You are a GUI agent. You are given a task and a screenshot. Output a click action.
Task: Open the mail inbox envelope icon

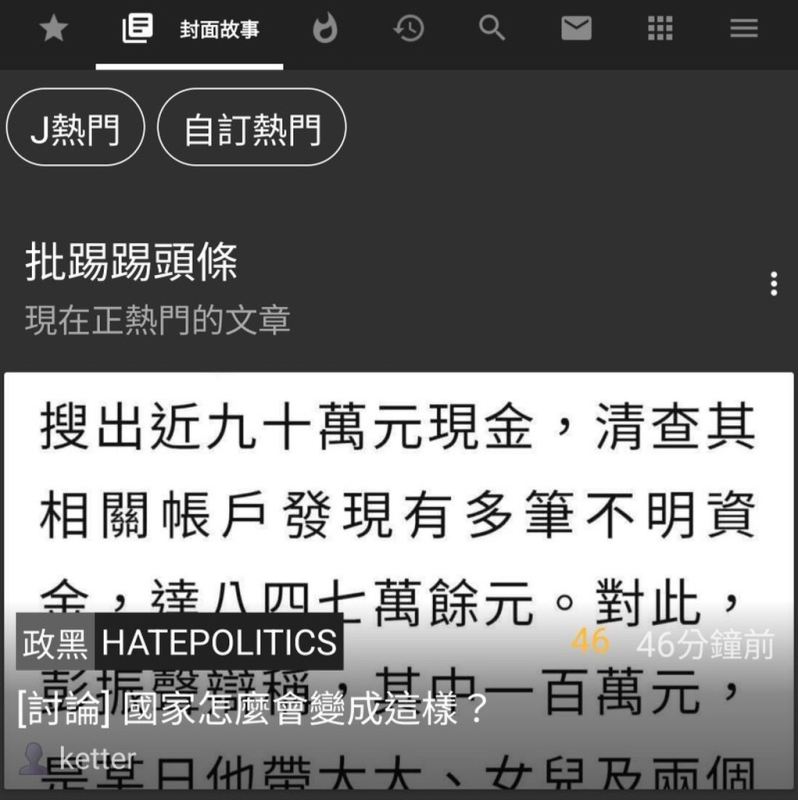pyautogui.click(x=575, y=28)
